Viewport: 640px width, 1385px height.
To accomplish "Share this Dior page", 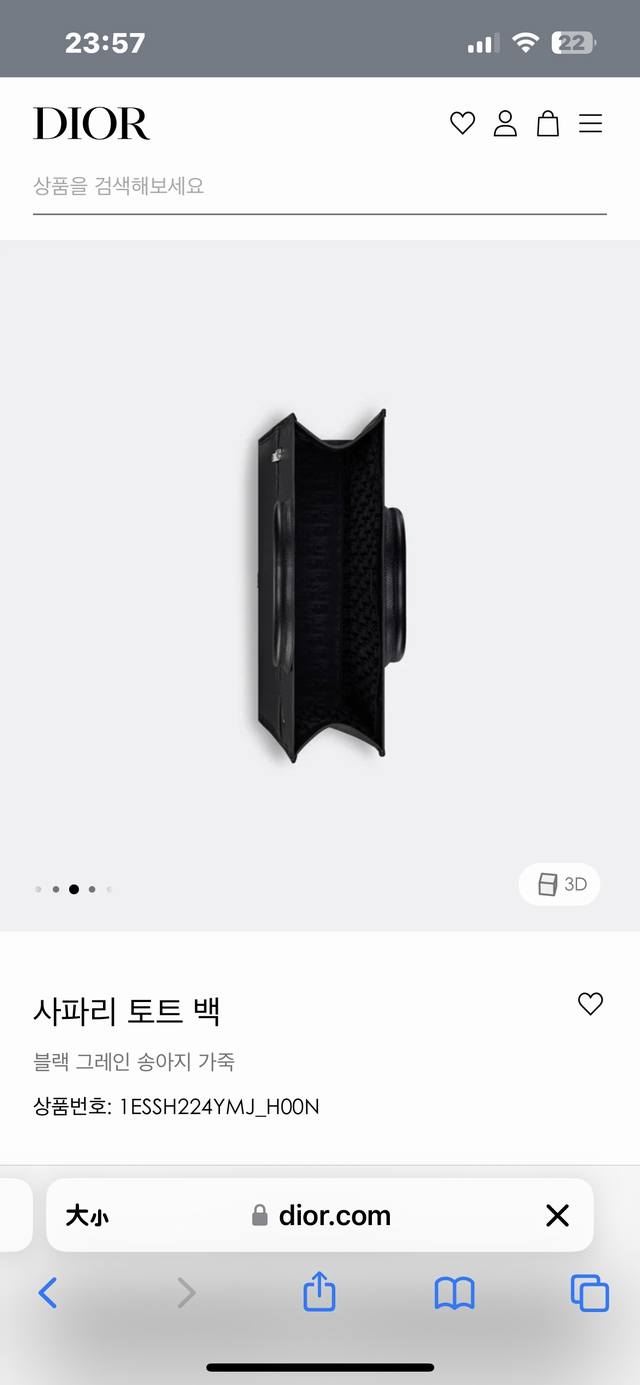I will point(319,1293).
